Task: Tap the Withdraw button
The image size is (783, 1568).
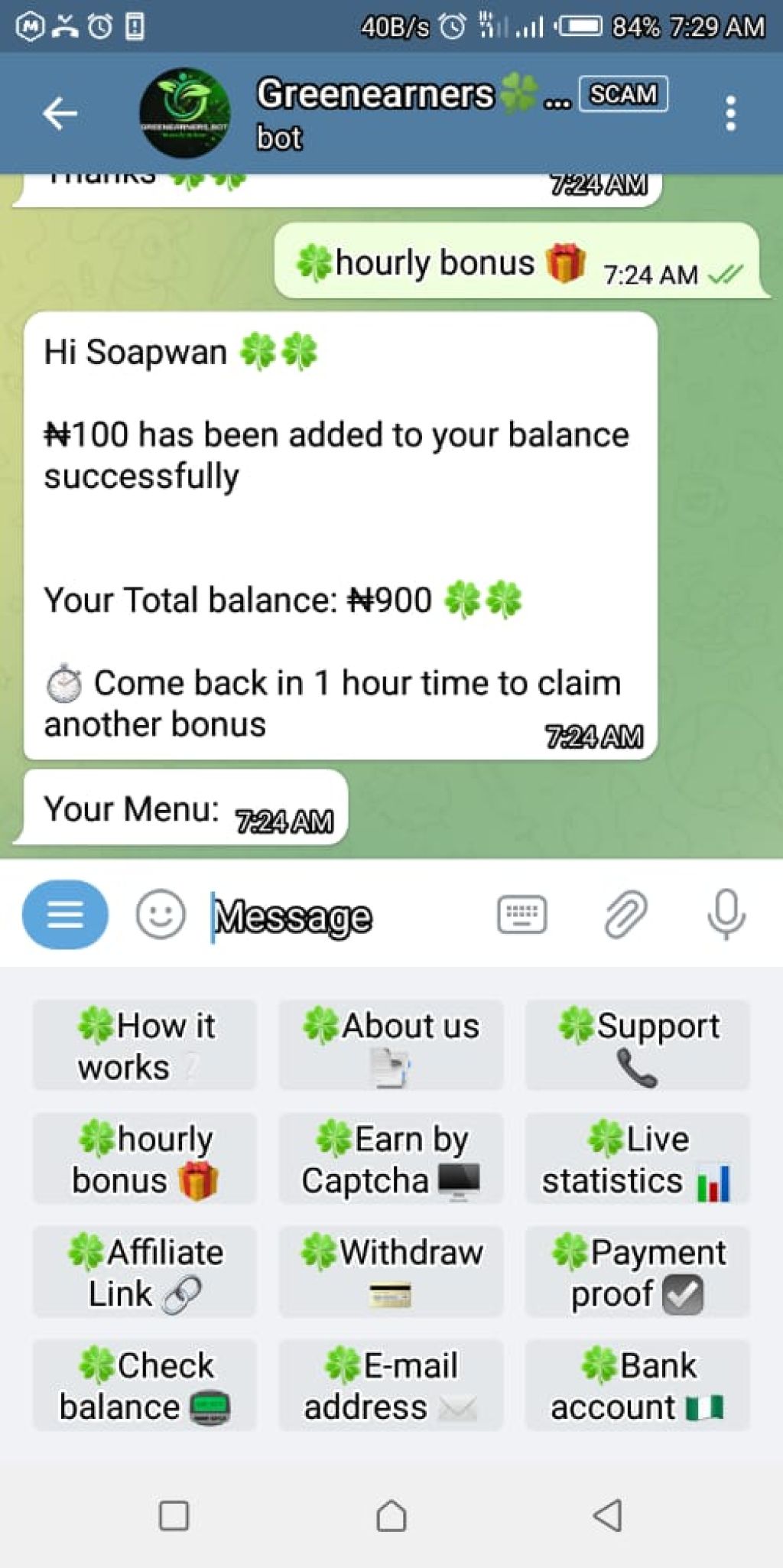Action: 391,1271
